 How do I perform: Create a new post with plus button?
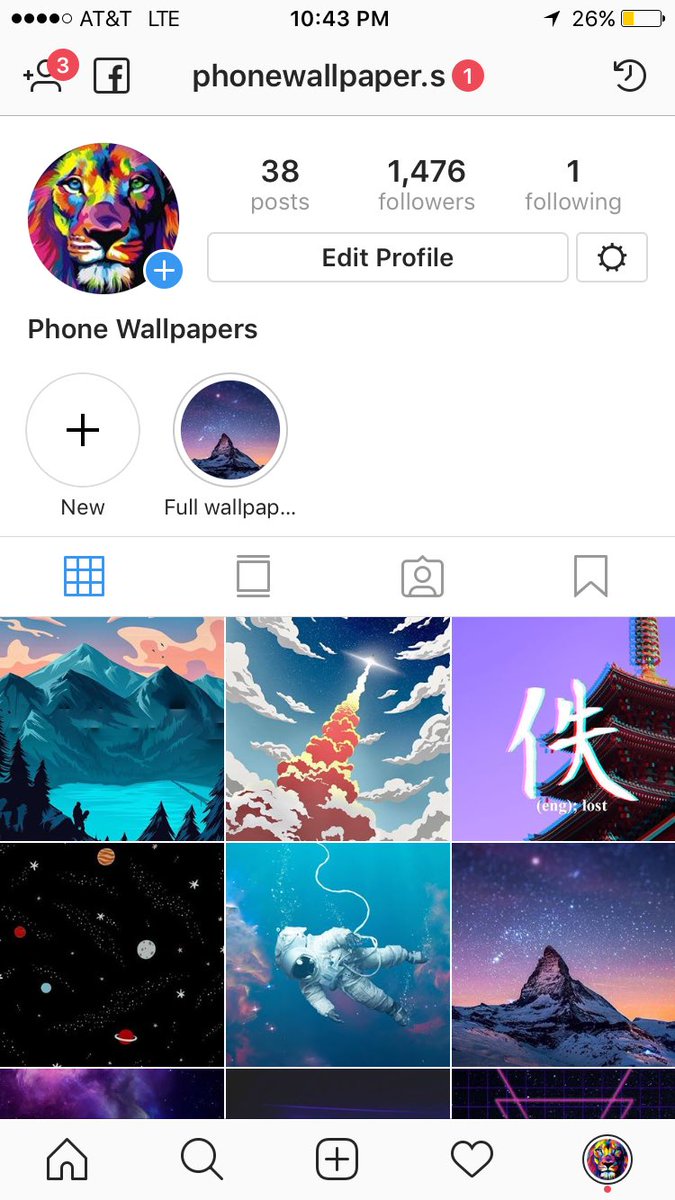point(337,1160)
